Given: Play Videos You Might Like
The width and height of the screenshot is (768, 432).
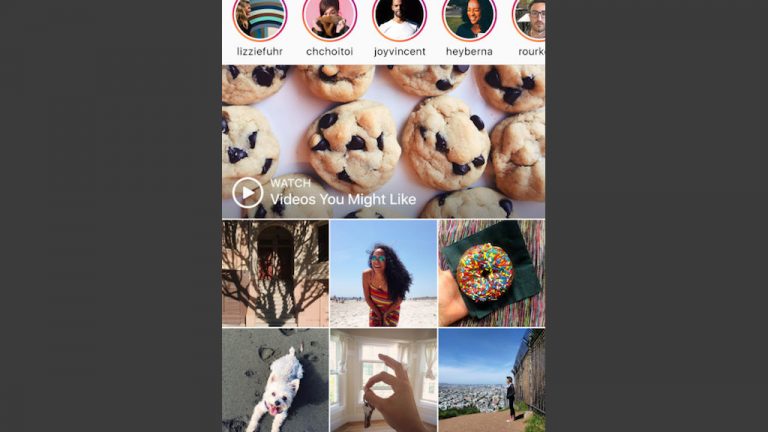Looking at the screenshot, I should click(x=248, y=192).
